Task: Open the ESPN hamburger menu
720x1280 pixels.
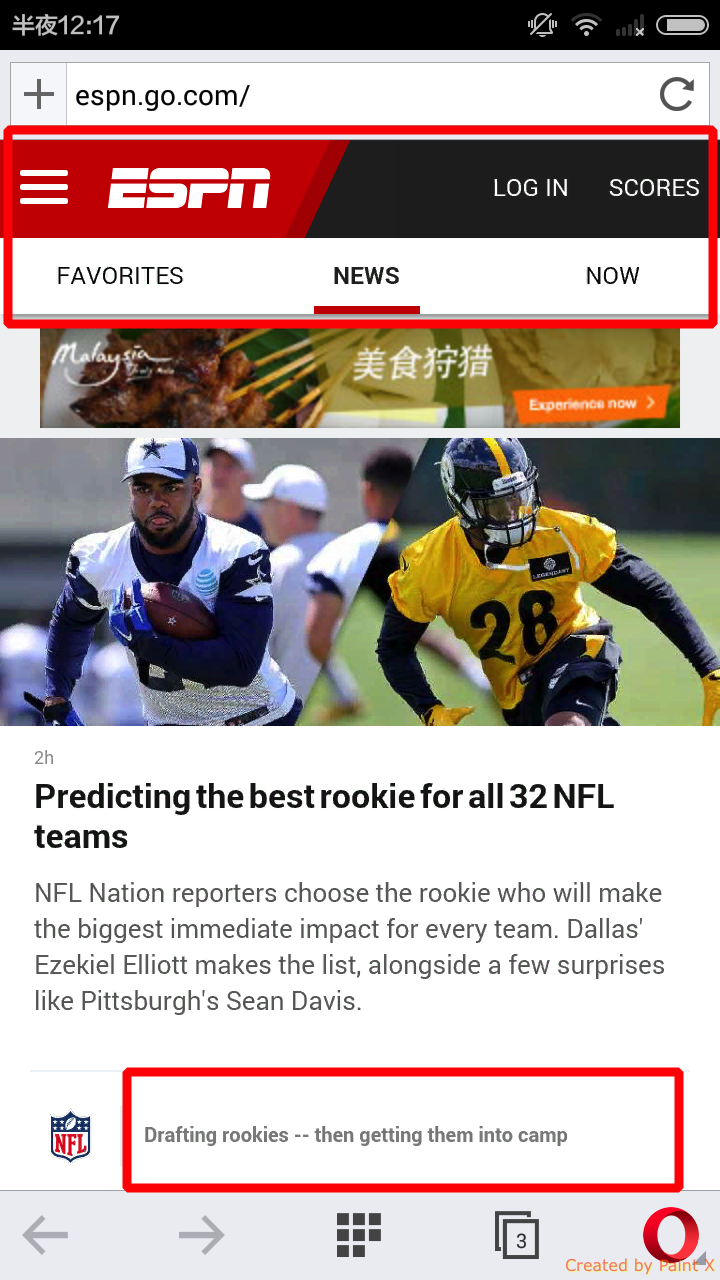Action: (x=44, y=188)
